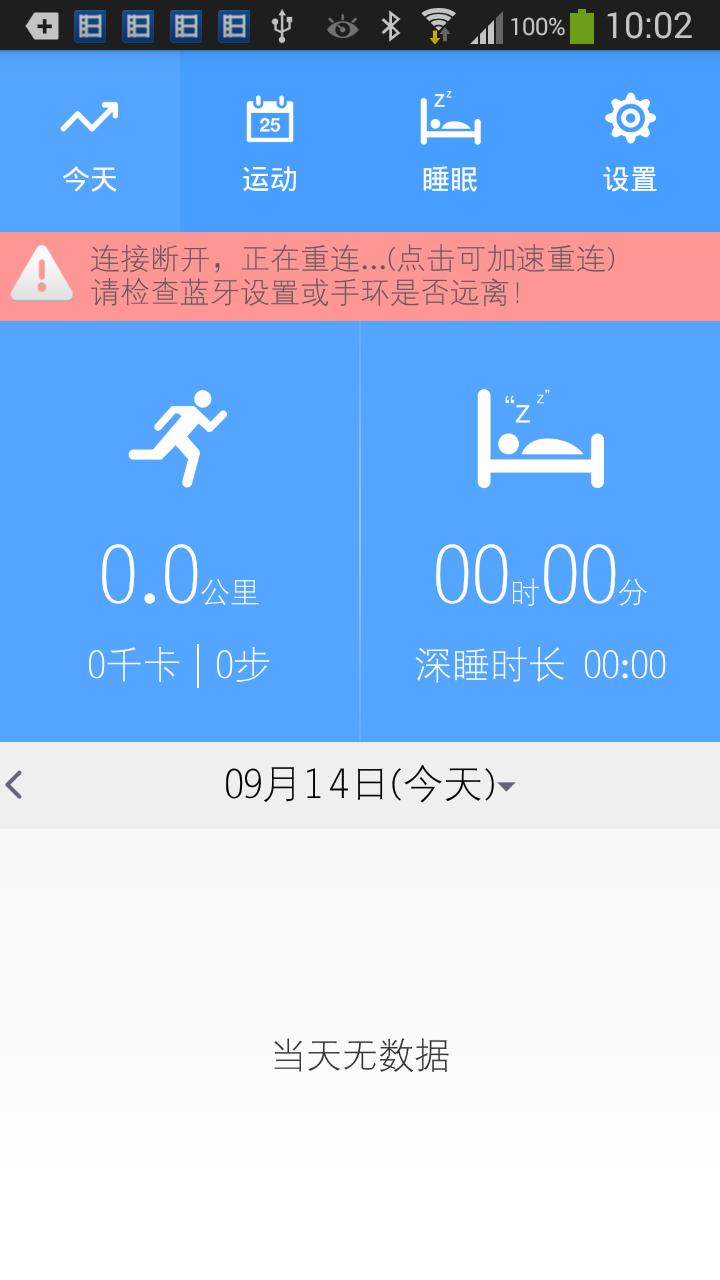Tap the 0.0公里 distance display
Image resolution: width=720 pixels, height=1280 pixels.
[x=180, y=578]
